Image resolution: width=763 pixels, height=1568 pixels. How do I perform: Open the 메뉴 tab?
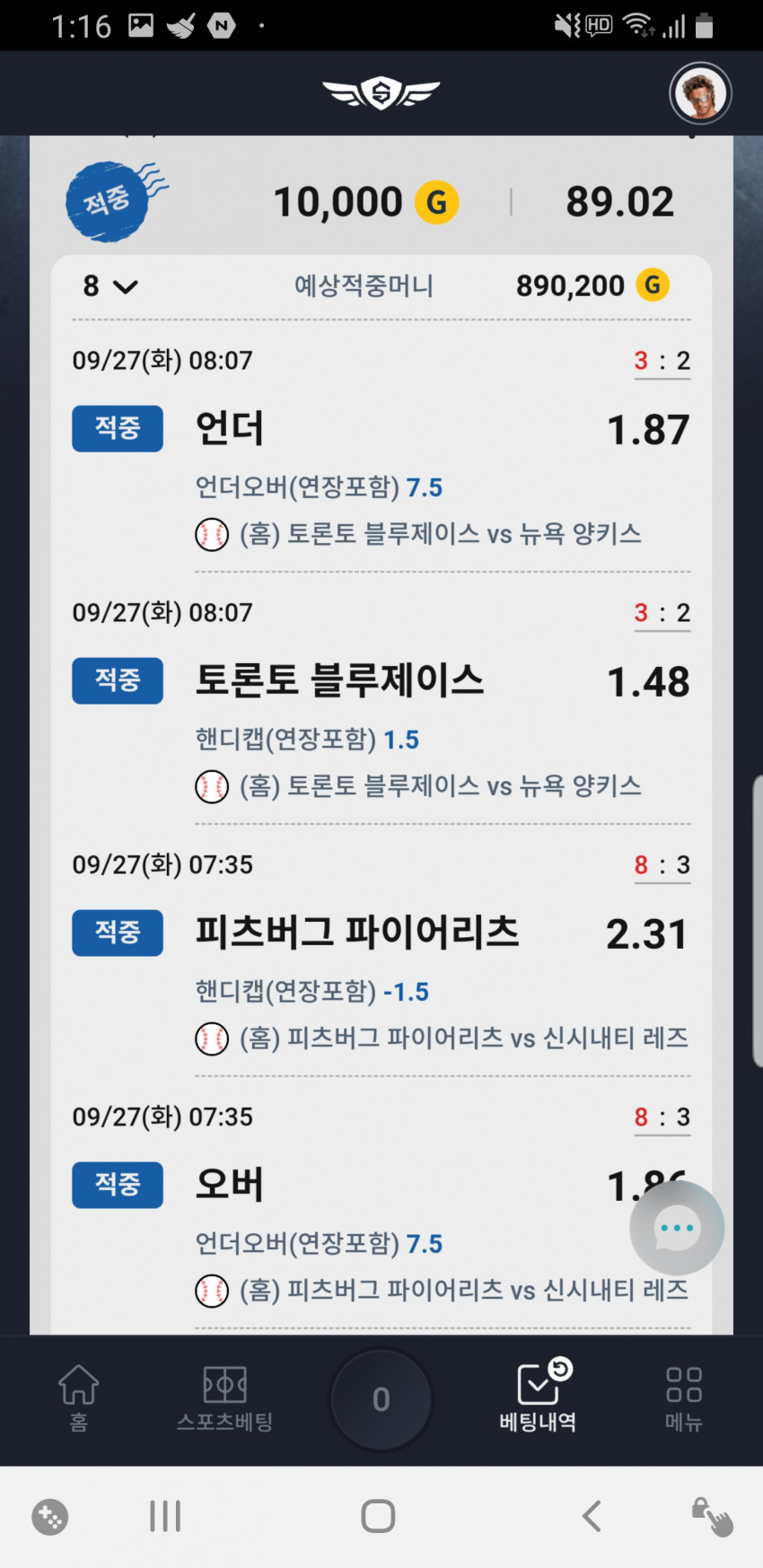point(684,1398)
